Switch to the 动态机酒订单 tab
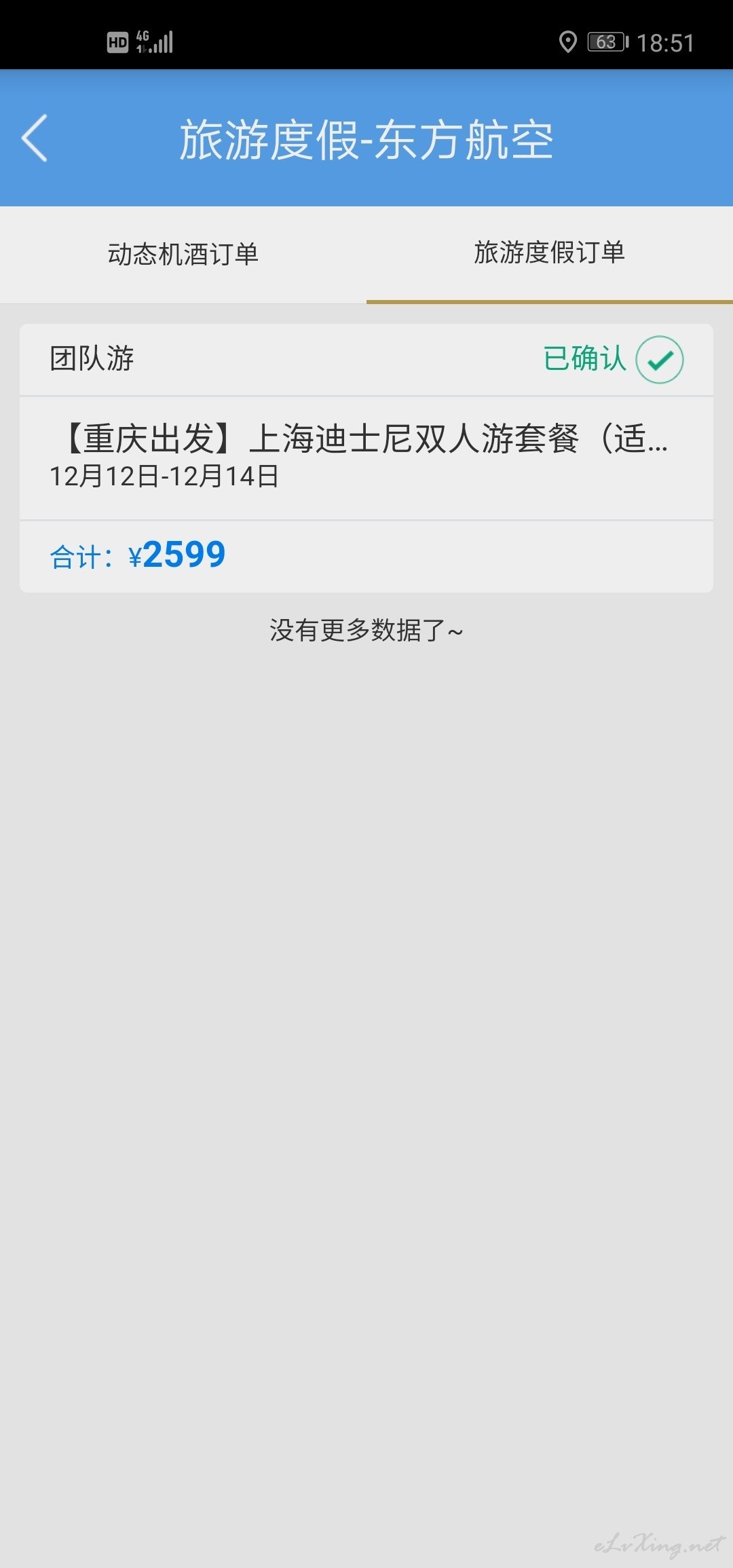 (183, 255)
